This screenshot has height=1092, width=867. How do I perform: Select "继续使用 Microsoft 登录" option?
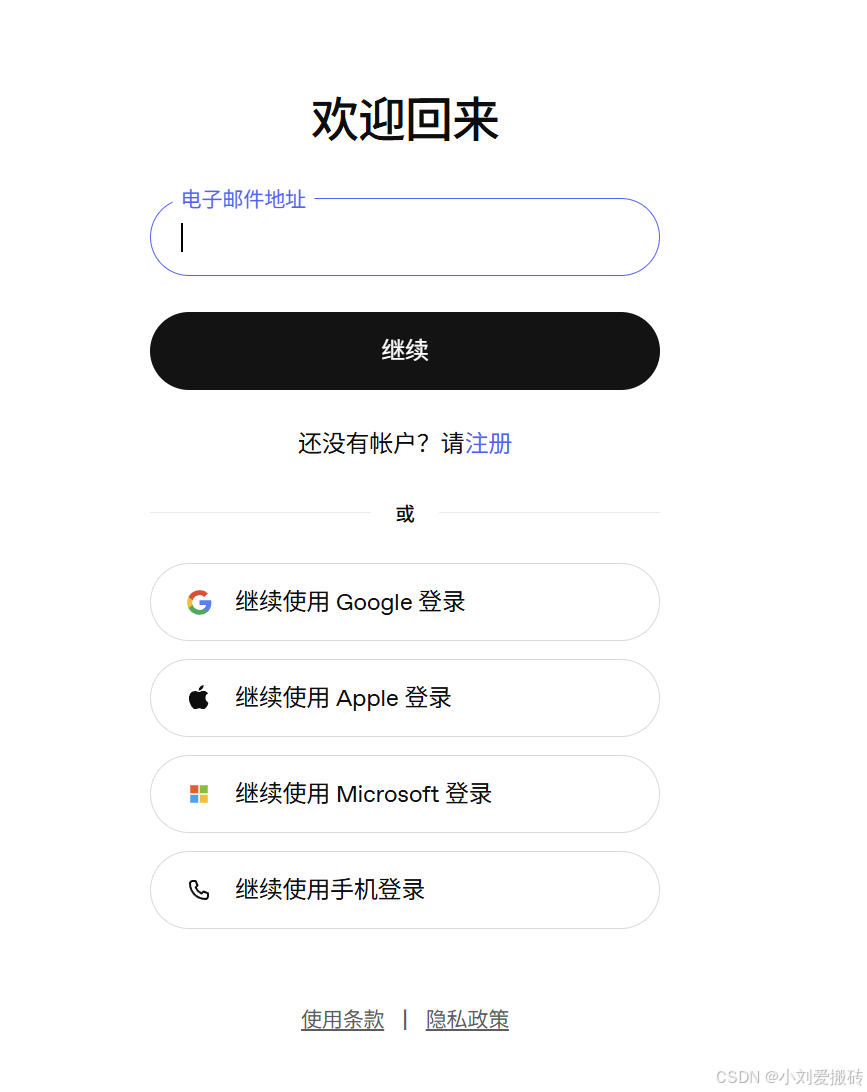pos(404,794)
